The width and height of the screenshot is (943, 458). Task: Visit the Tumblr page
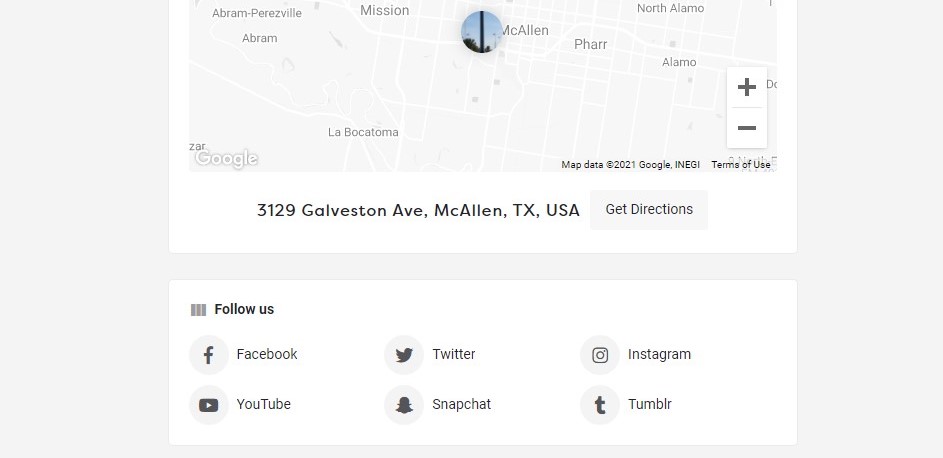[627, 405]
